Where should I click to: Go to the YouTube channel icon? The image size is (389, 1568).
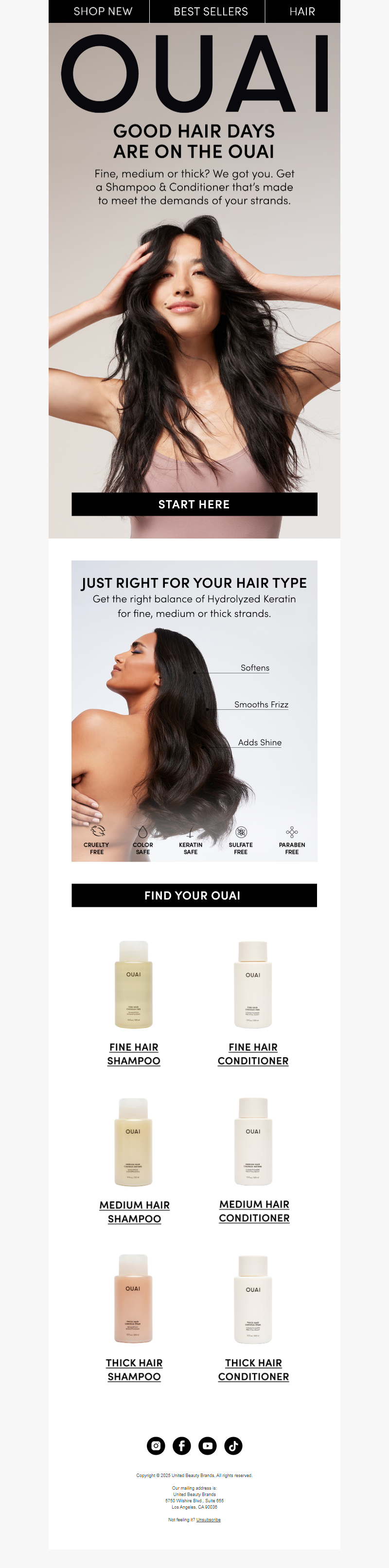[208, 1446]
